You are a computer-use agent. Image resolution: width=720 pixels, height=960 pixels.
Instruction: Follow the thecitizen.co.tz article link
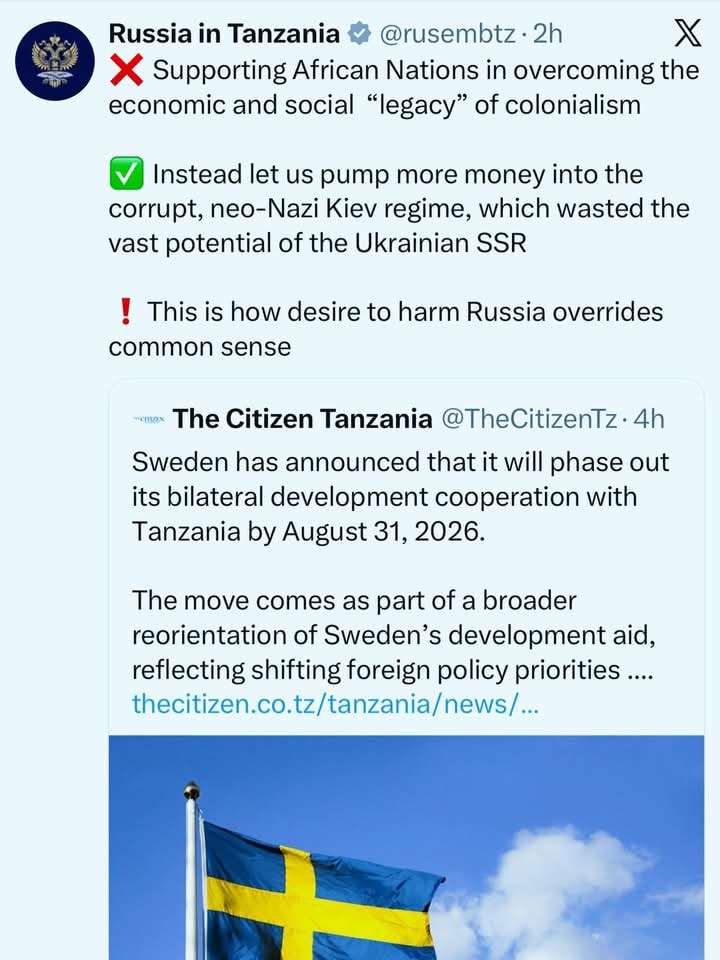point(336,704)
